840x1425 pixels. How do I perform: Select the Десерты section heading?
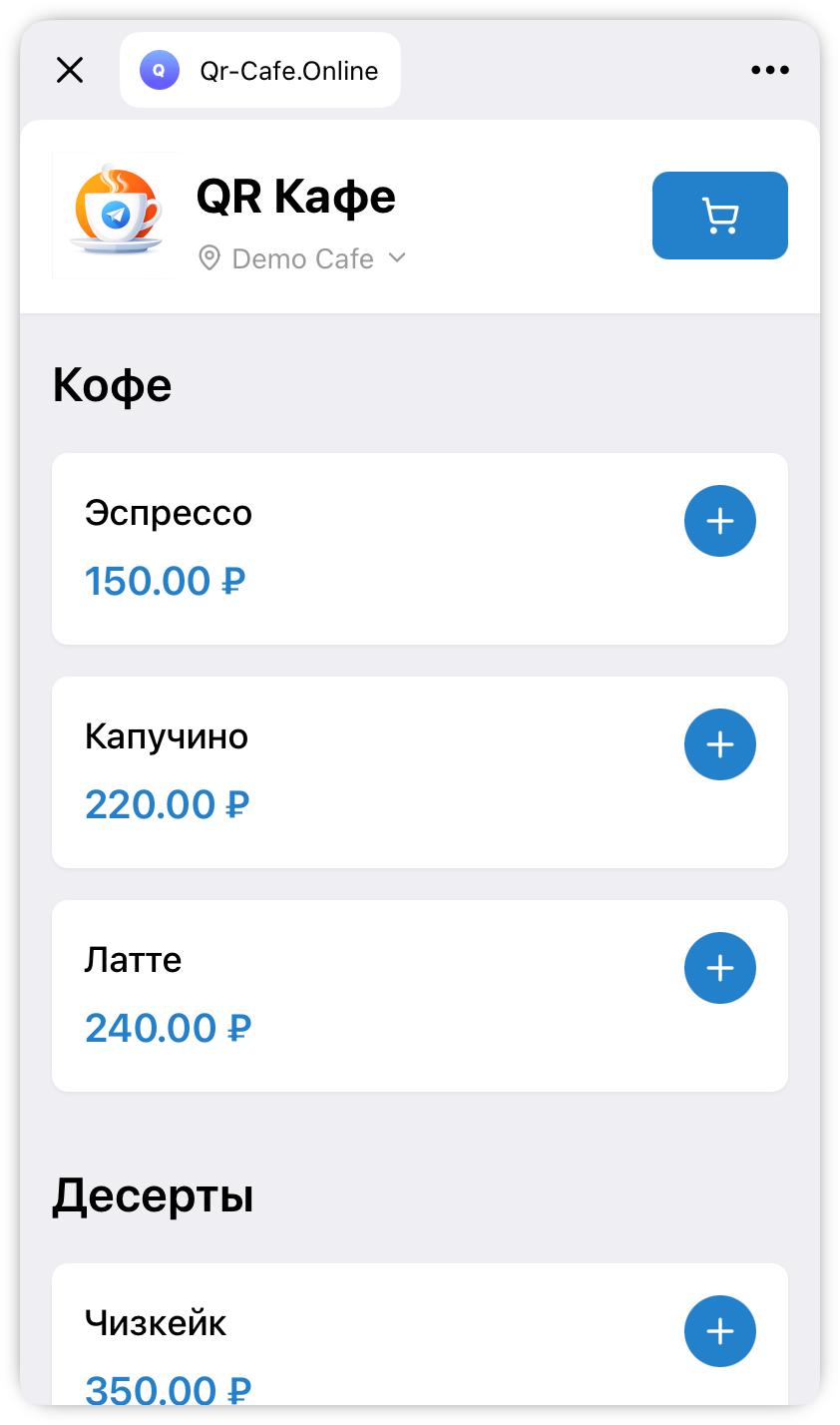154,1195
